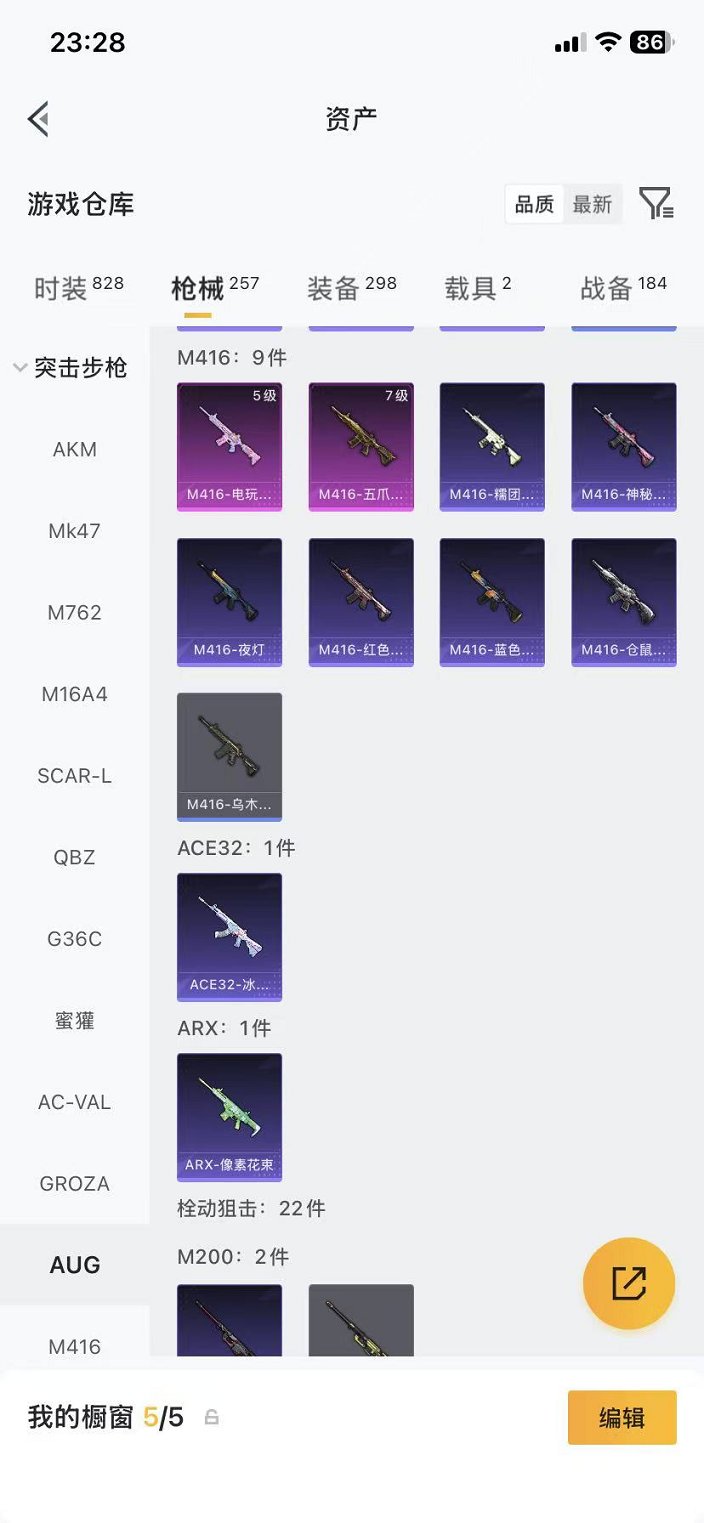Switch to the 时装 tab
704x1523 pixels.
click(x=78, y=287)
